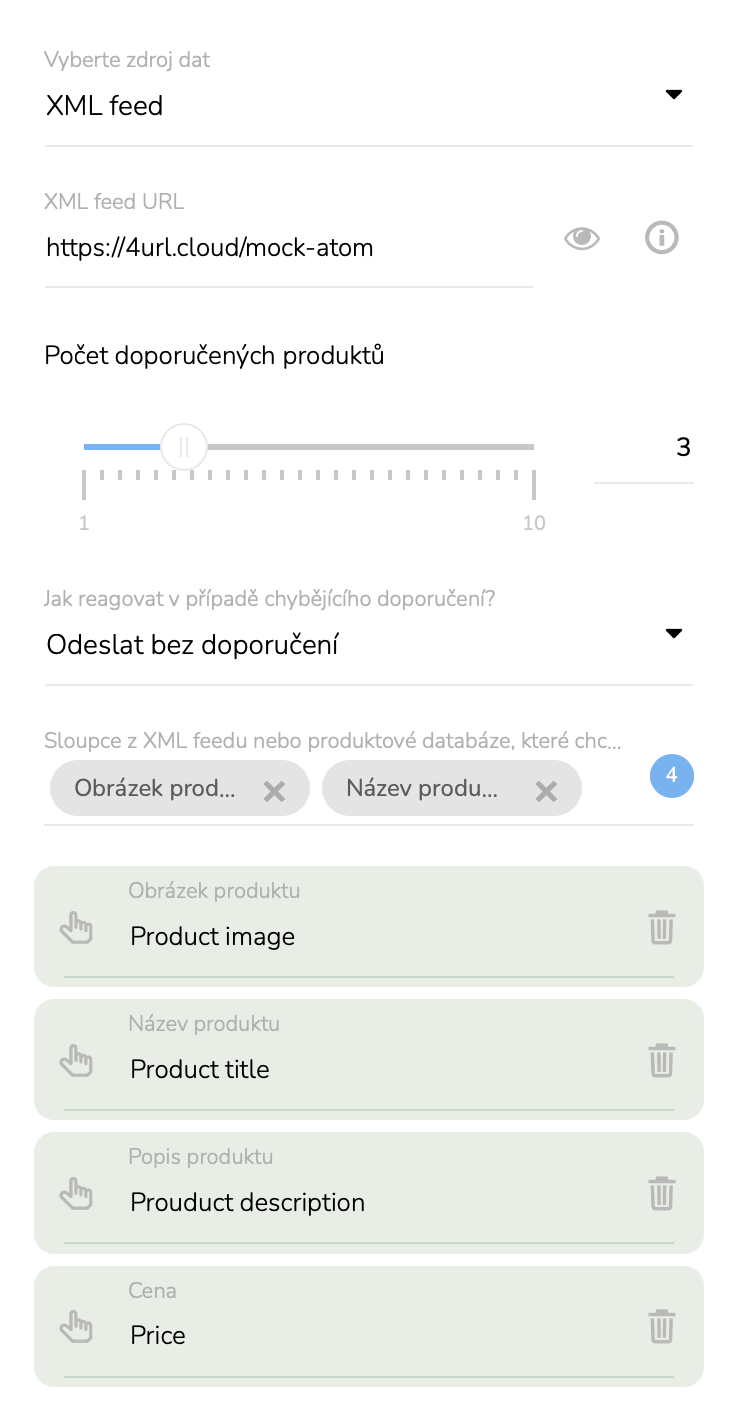Screen dimensions: 740x1415
Task: Expand the 'Odeslat bez doporučení' dropdown
Action: pos(368,645)
